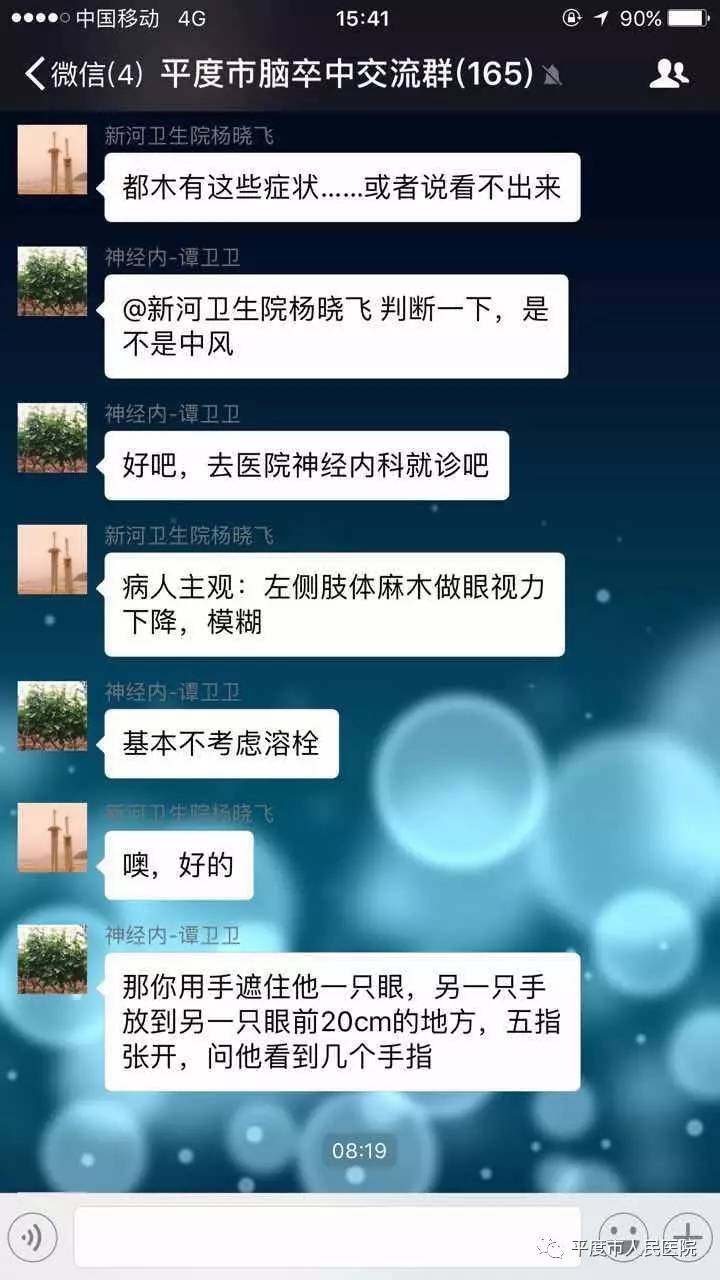
Task: Focus the message text input field
Action: (328, 1238)
